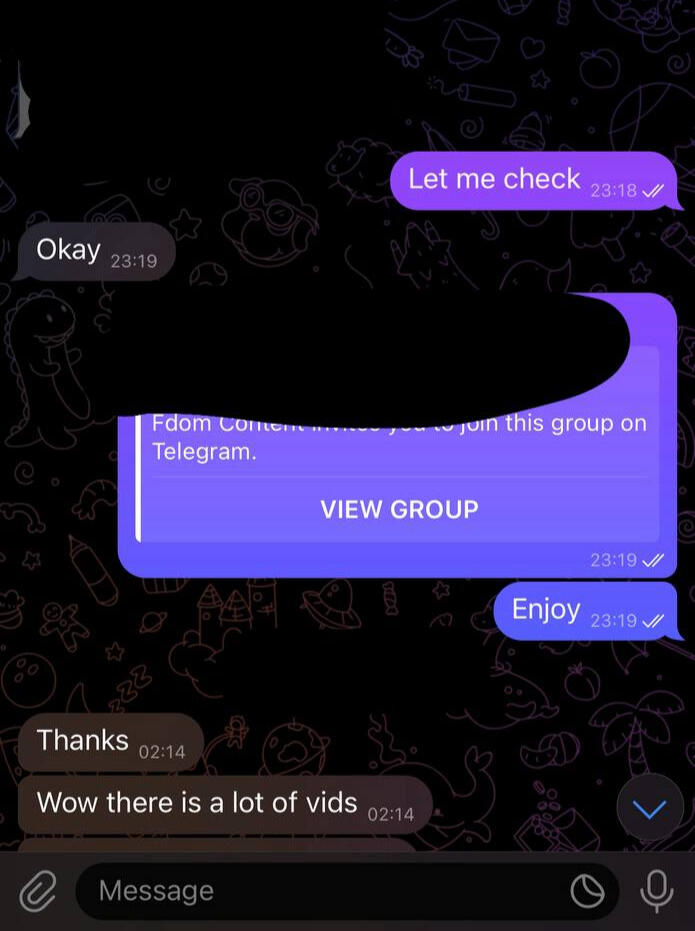
Task: Open the attachment paperclip
Action: tap(37, 890)
